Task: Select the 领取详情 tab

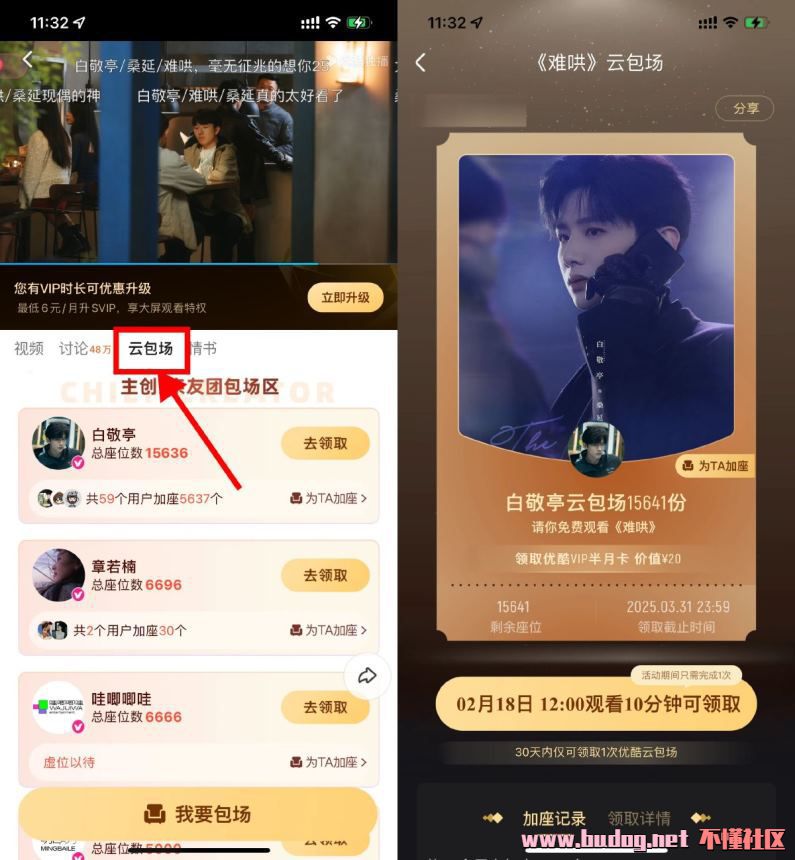Action: [x=639, y=818]
